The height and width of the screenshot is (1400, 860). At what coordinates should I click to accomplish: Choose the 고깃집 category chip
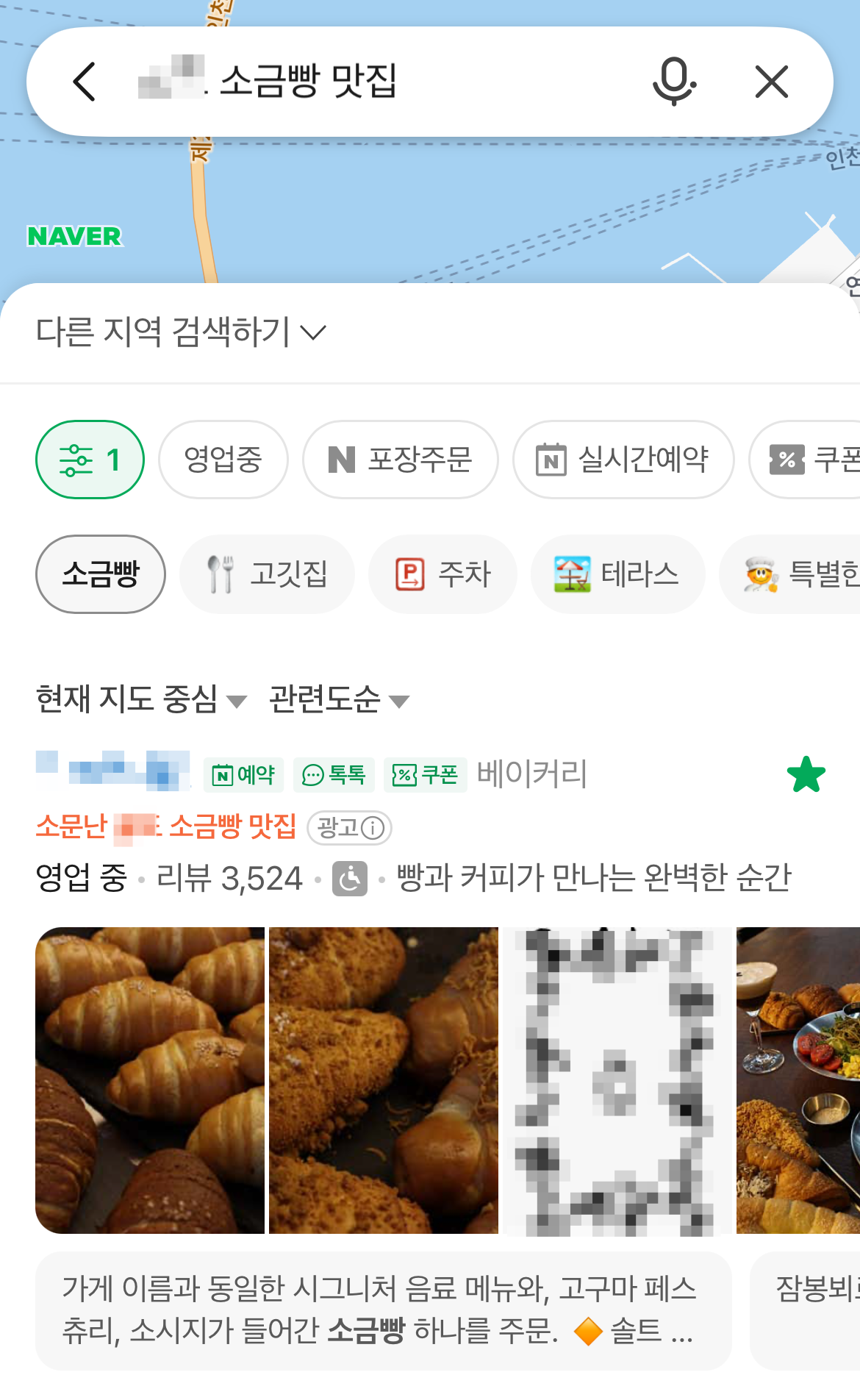click(267, 574)
